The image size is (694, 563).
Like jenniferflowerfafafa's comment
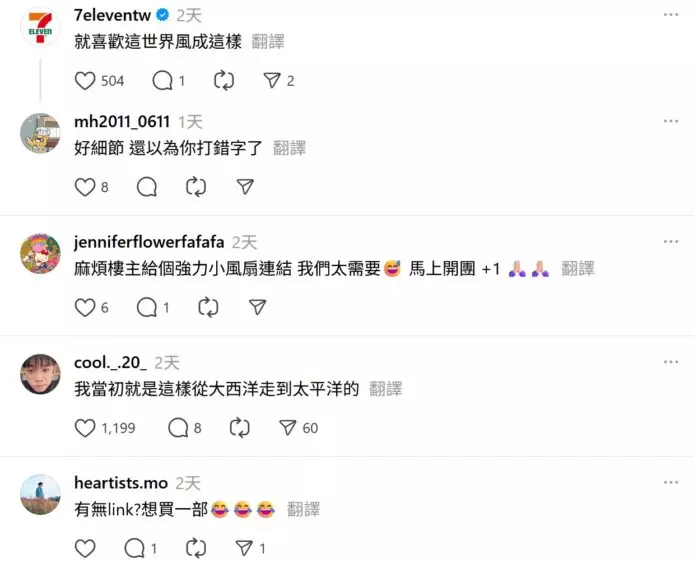(x=85, y=308)
